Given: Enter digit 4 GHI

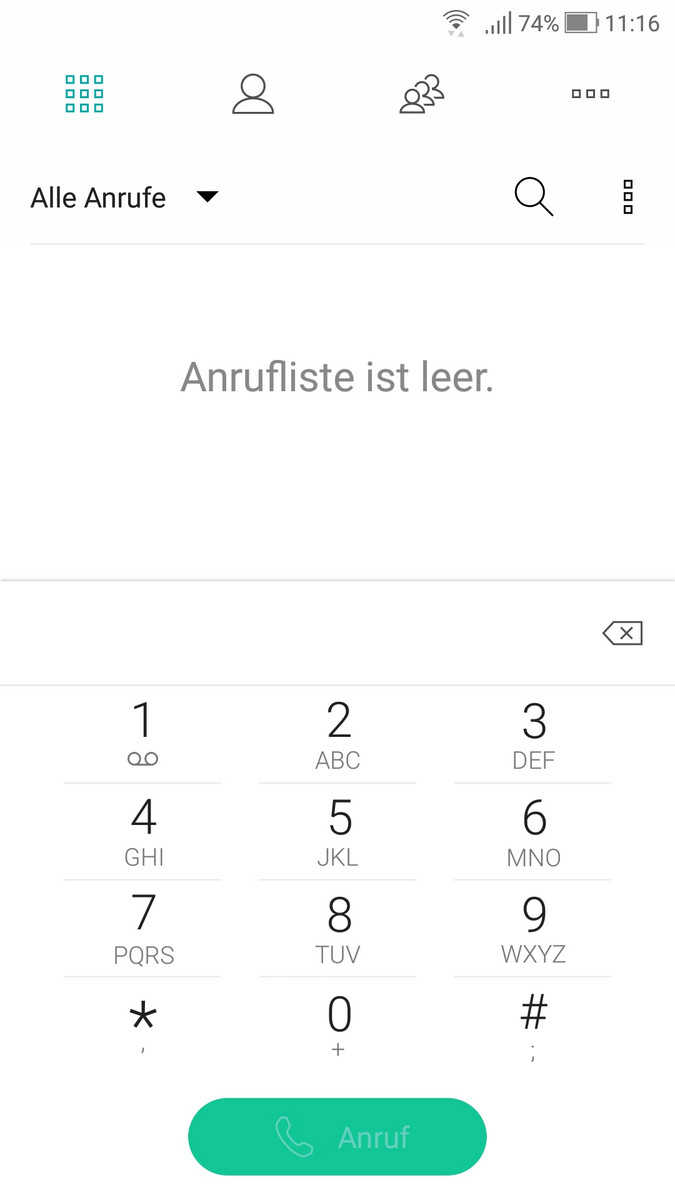Looking at the screenshot, I should (143, 832).
